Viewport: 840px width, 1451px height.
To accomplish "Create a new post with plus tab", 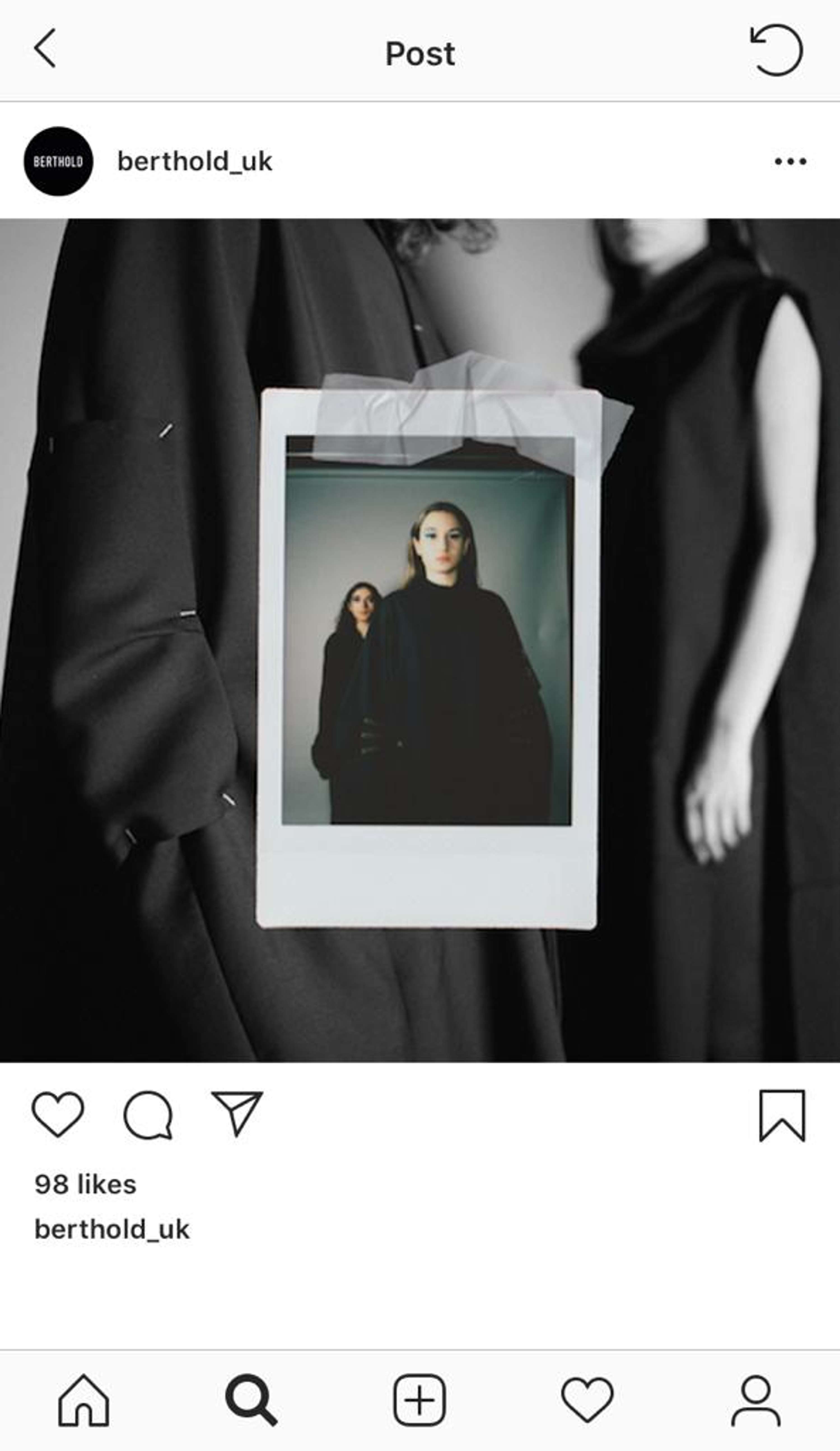I will click(x=419, y=1400).
